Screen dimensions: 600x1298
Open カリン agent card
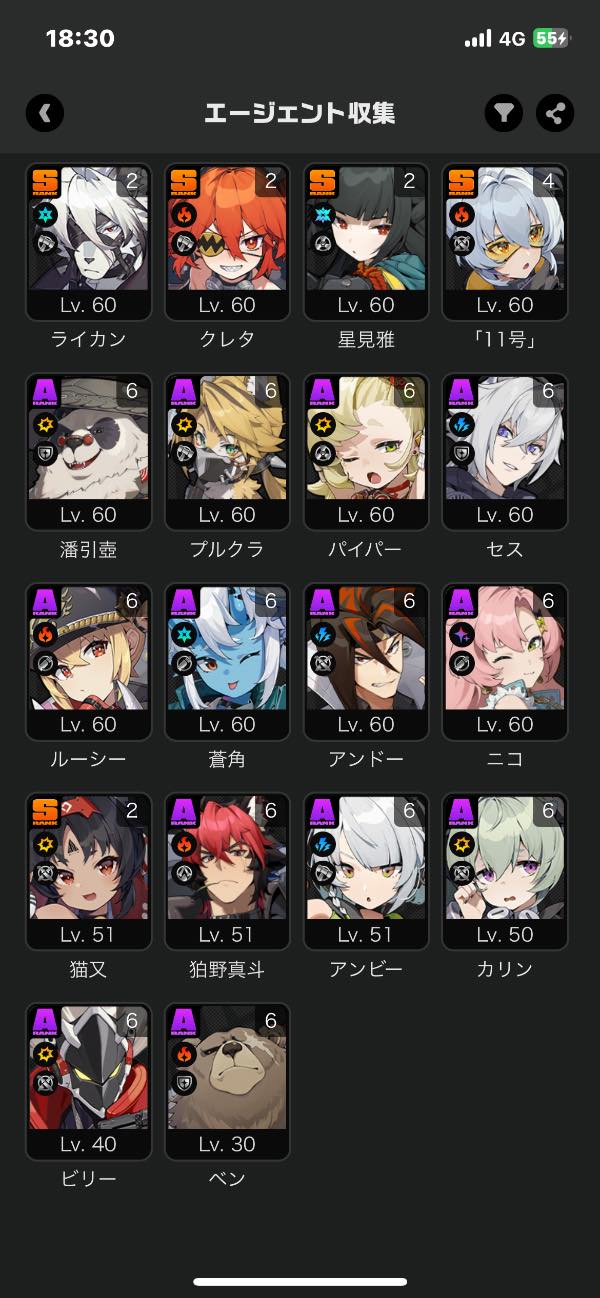coord(505,872)
